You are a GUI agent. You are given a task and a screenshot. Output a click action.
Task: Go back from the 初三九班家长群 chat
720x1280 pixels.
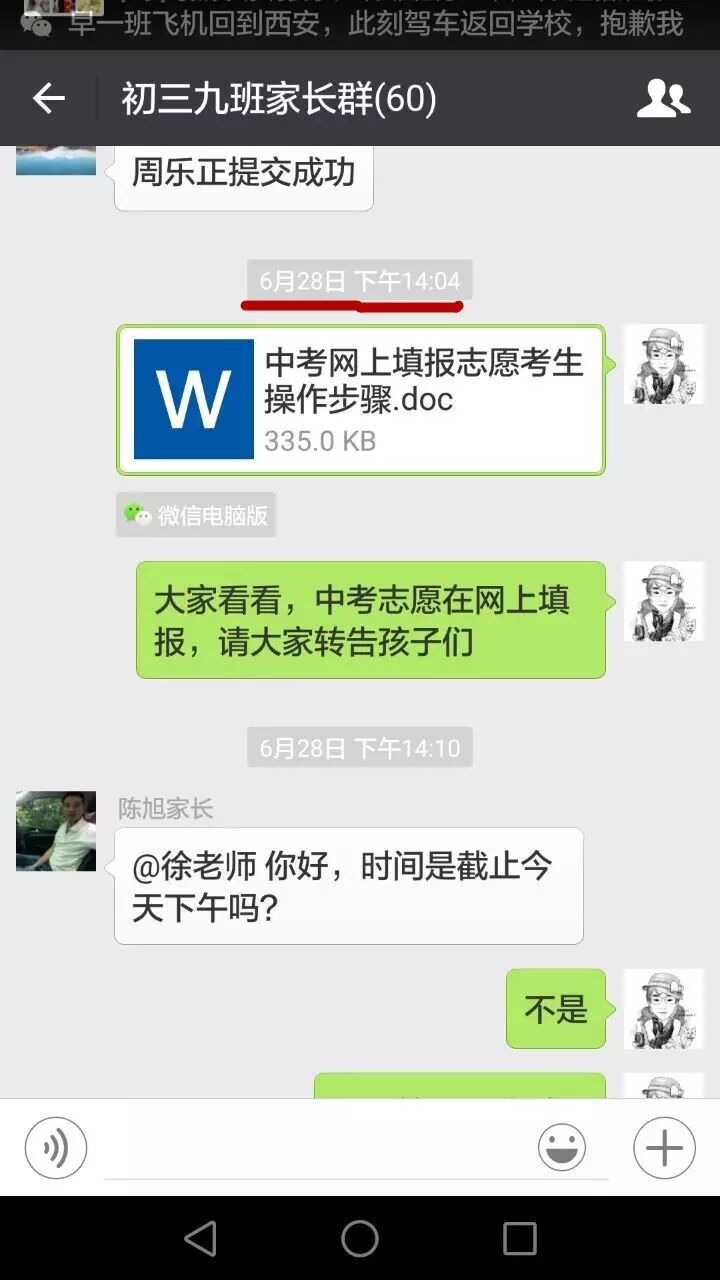pos(48,98)
